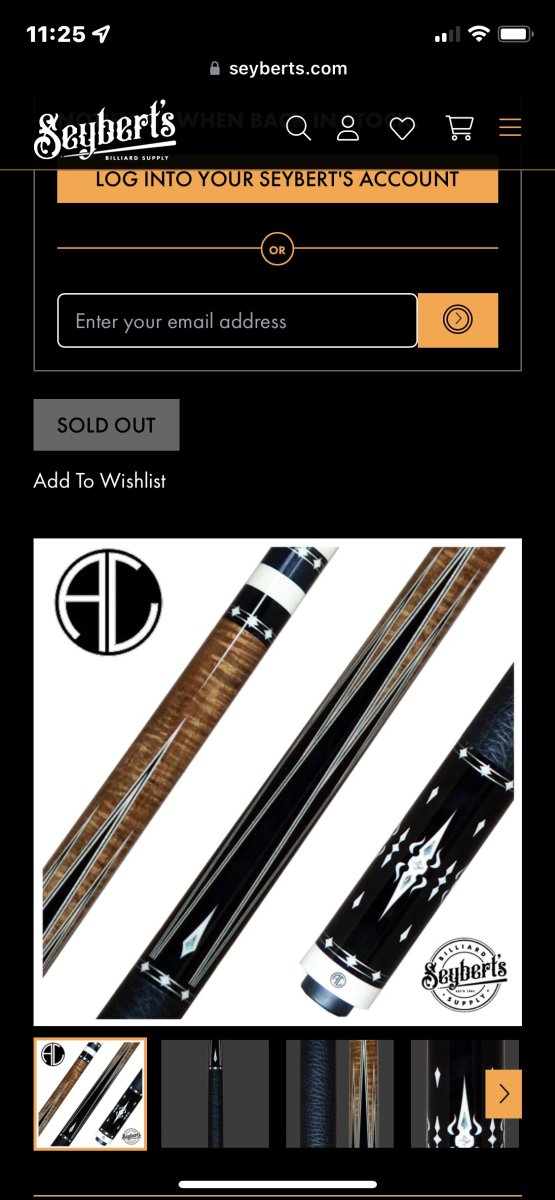Select the first cue thumbnail

pyautogui.click(x=90, y=1094)
